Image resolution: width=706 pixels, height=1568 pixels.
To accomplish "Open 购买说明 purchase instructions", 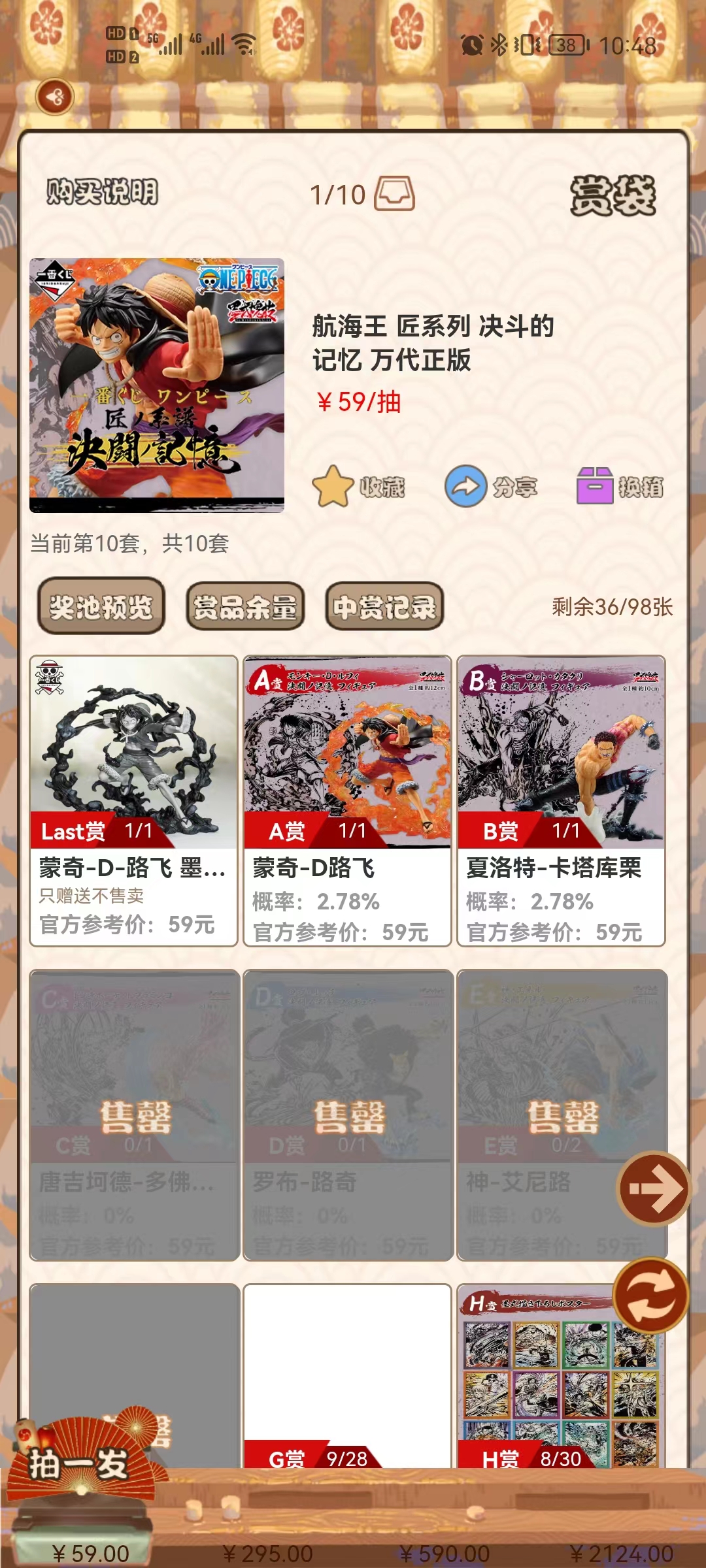I will tap(102, 192).
